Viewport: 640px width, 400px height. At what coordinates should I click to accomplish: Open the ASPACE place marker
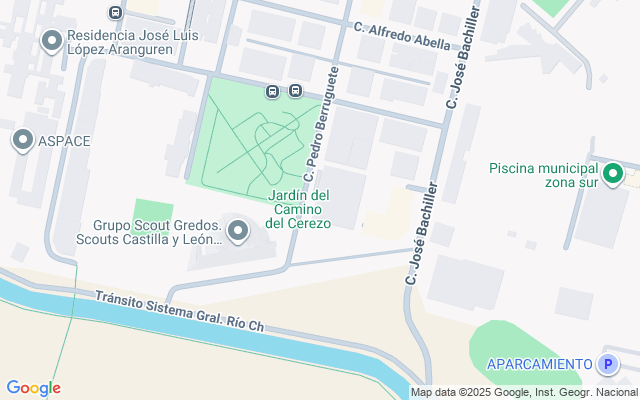tap(22, 141)
